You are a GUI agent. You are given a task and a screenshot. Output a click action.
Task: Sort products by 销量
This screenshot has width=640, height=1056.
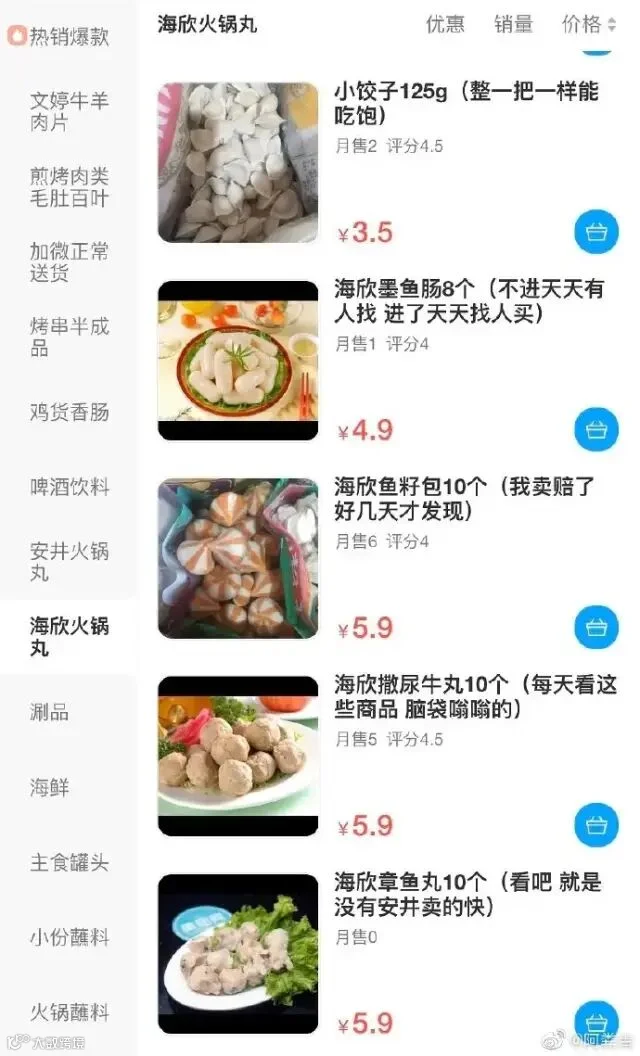coord(513,24)
